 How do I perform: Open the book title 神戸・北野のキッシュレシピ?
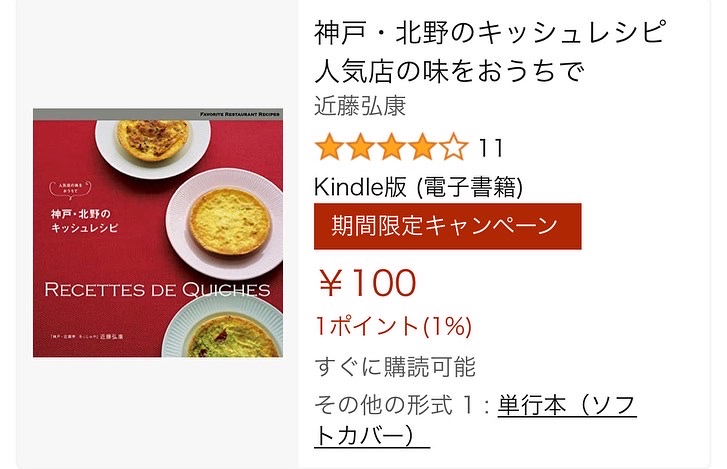(x=488, y=33)
